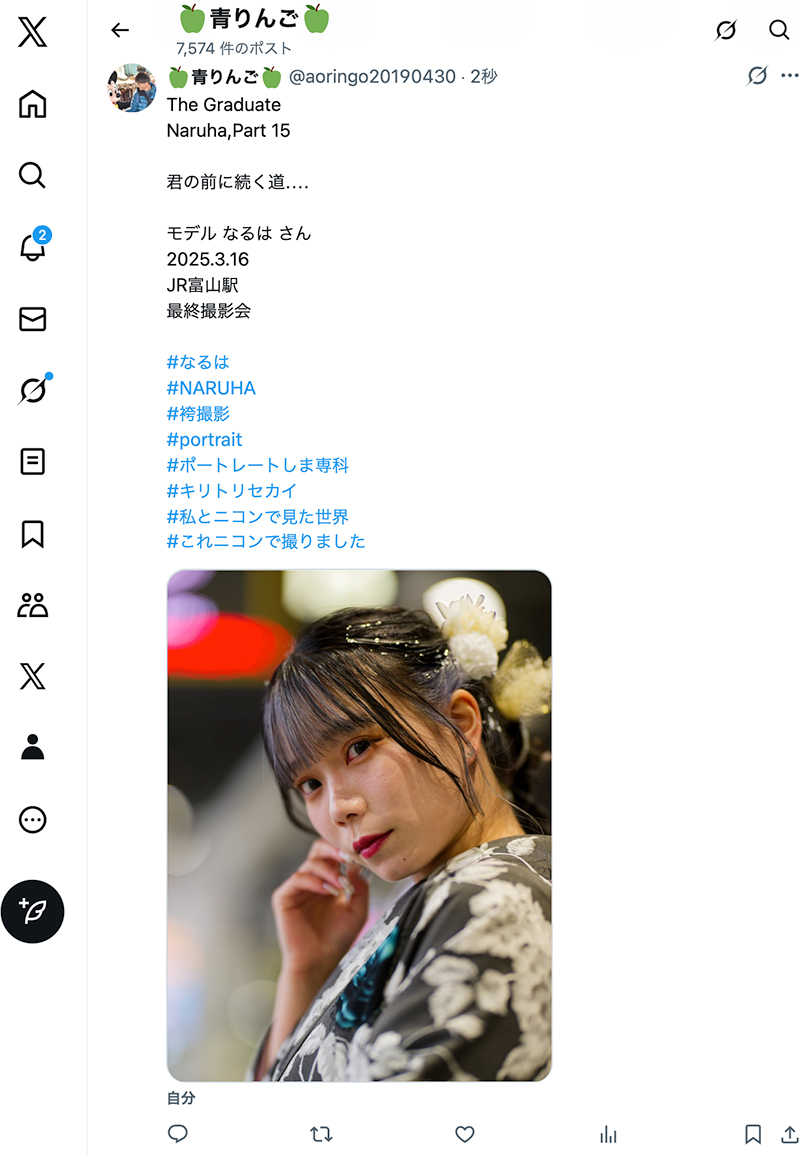The width and height of the screenshot is (800, 1157).
Task: Repost this post
Action: point(321,1133)
